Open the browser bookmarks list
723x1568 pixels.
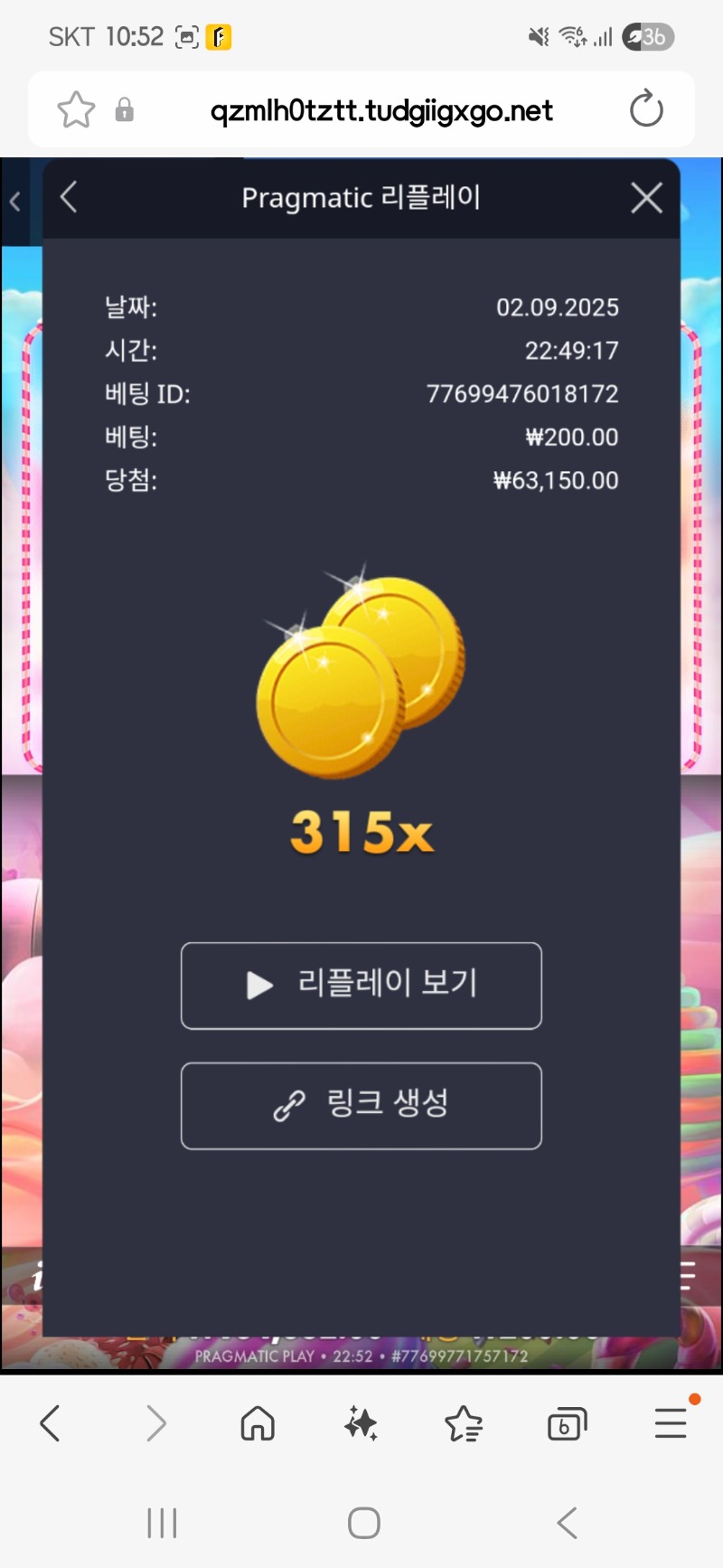[x=464, y=1423]
